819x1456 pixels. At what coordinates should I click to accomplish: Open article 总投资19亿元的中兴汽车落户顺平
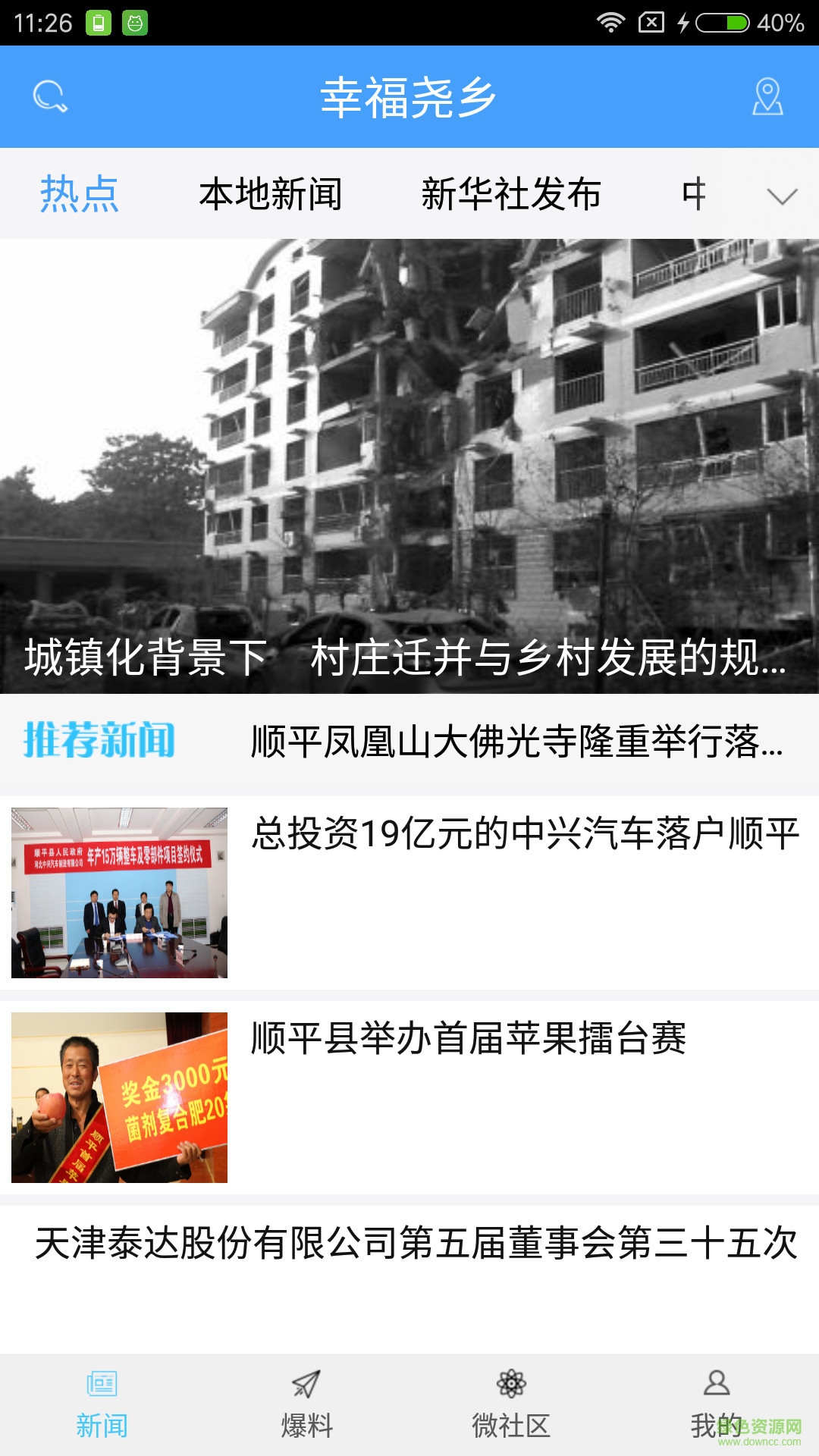(x=523, y=834)
